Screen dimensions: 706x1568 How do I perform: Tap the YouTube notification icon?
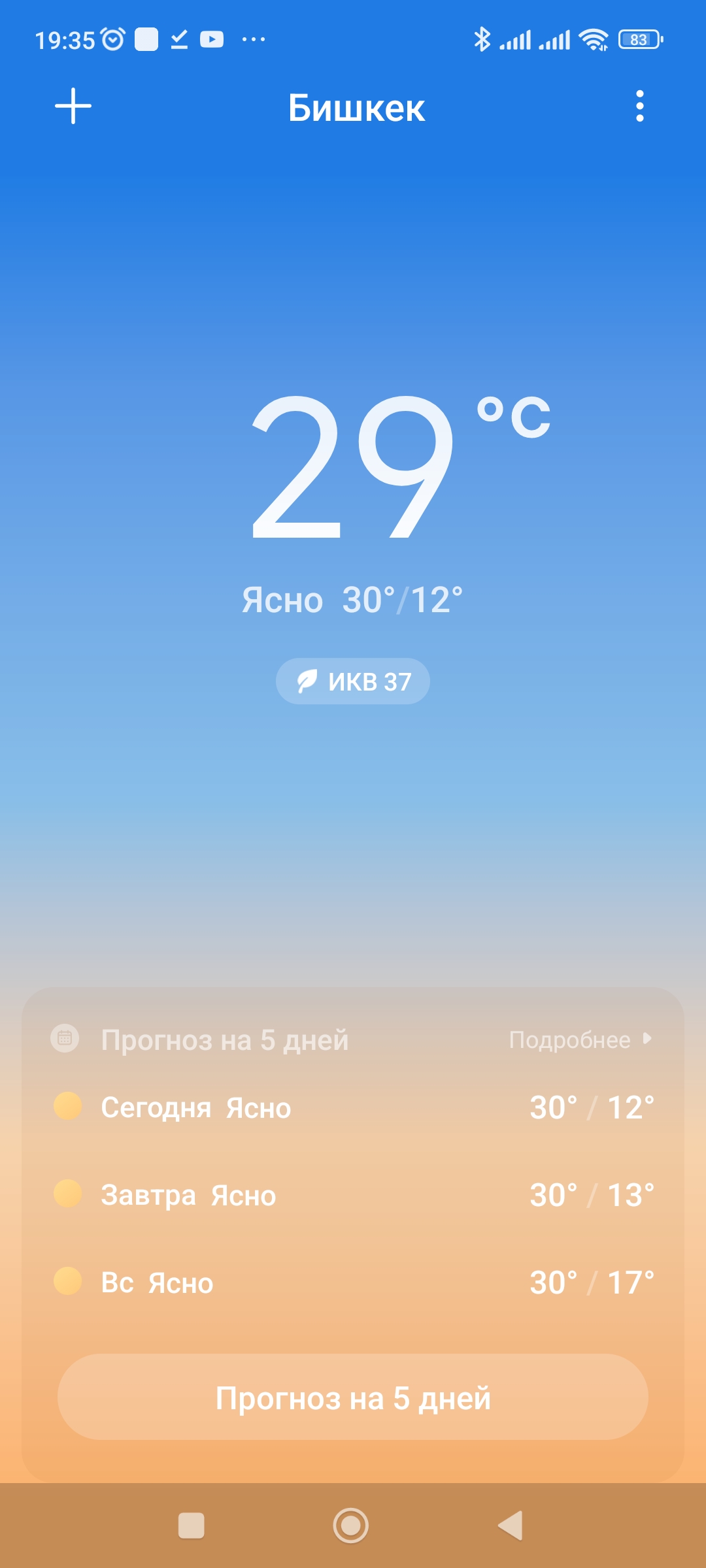[210, 39]
